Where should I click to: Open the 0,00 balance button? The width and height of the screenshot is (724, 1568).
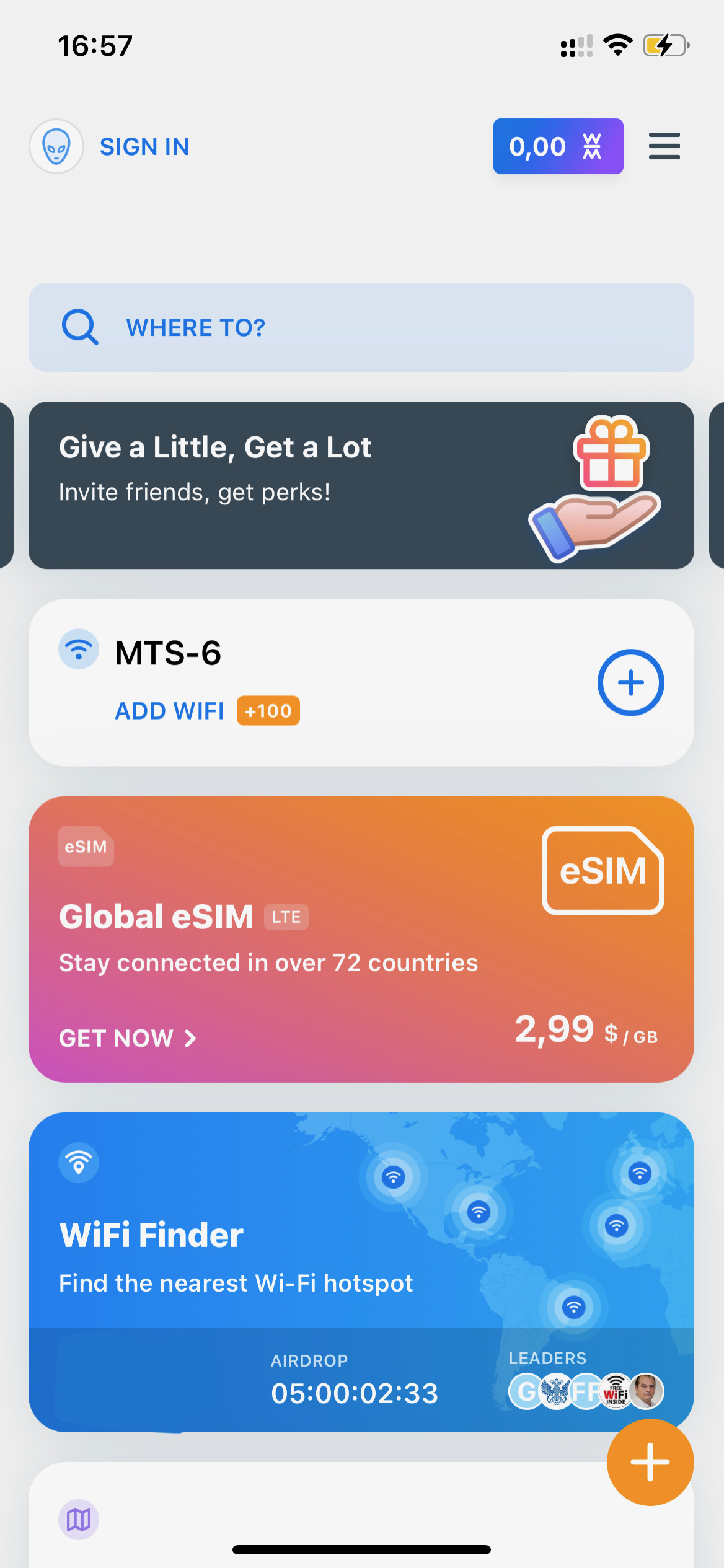[558, 146]
